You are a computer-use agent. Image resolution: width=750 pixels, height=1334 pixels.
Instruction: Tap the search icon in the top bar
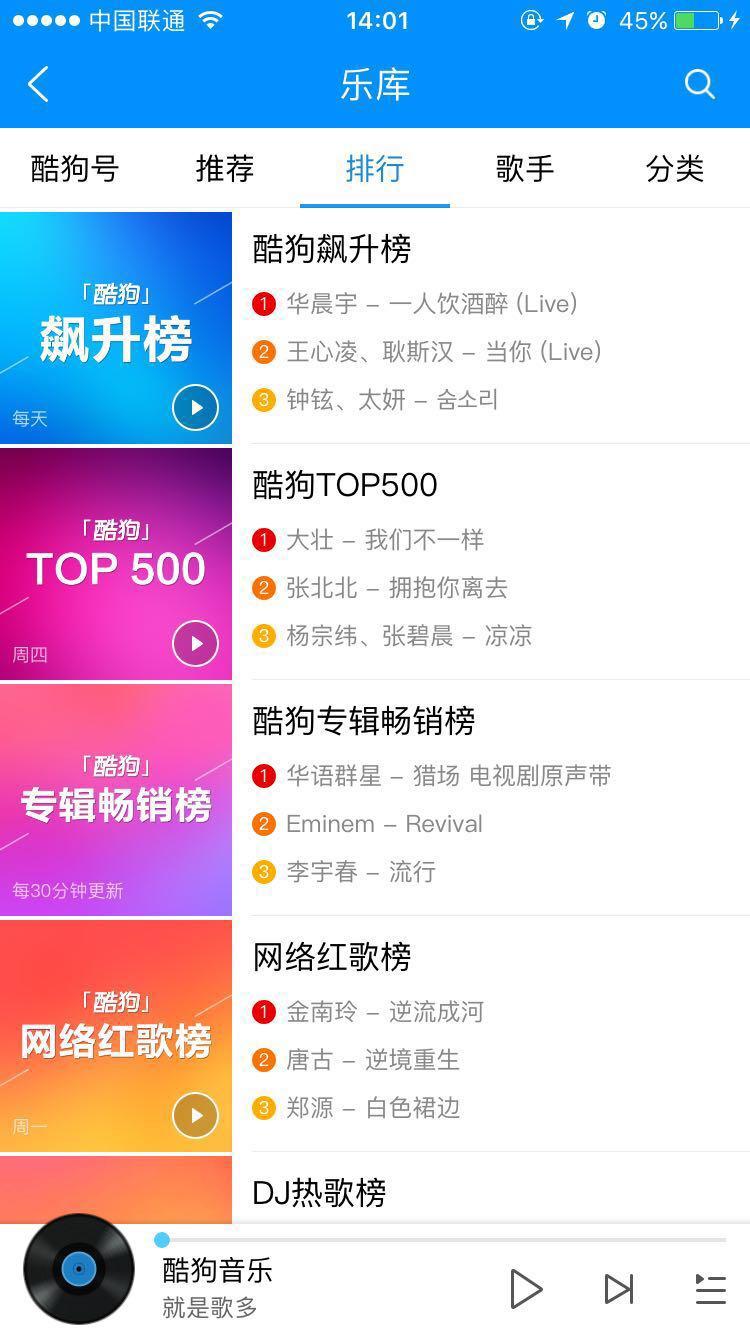click(699, 84)
